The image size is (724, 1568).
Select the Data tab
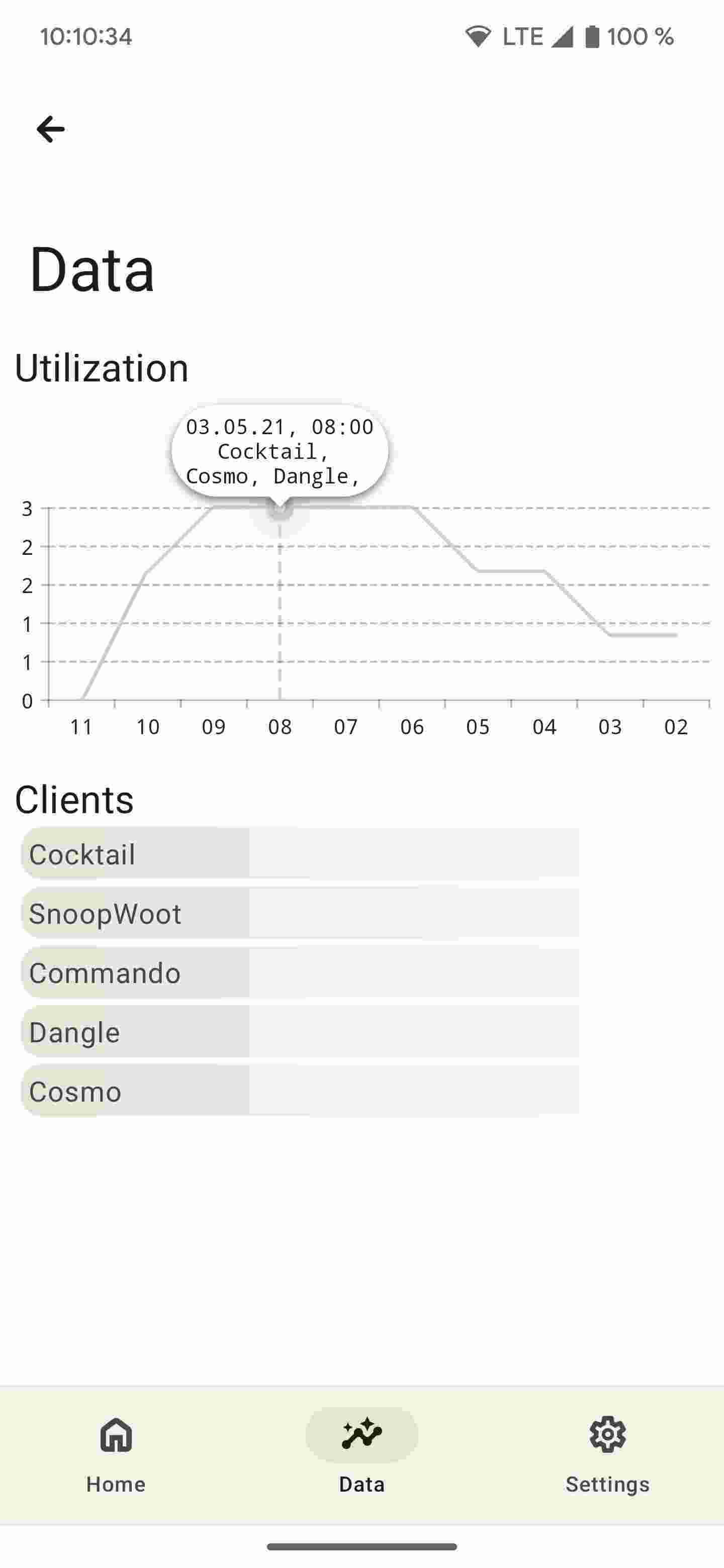361,1455
